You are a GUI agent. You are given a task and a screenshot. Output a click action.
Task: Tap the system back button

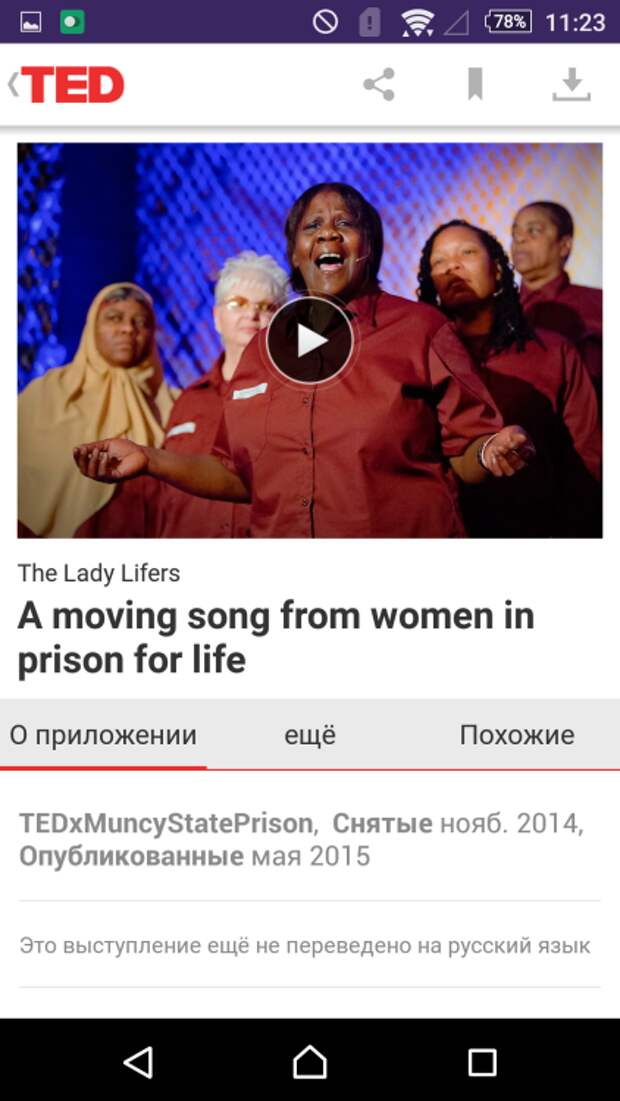[138, 1062]
